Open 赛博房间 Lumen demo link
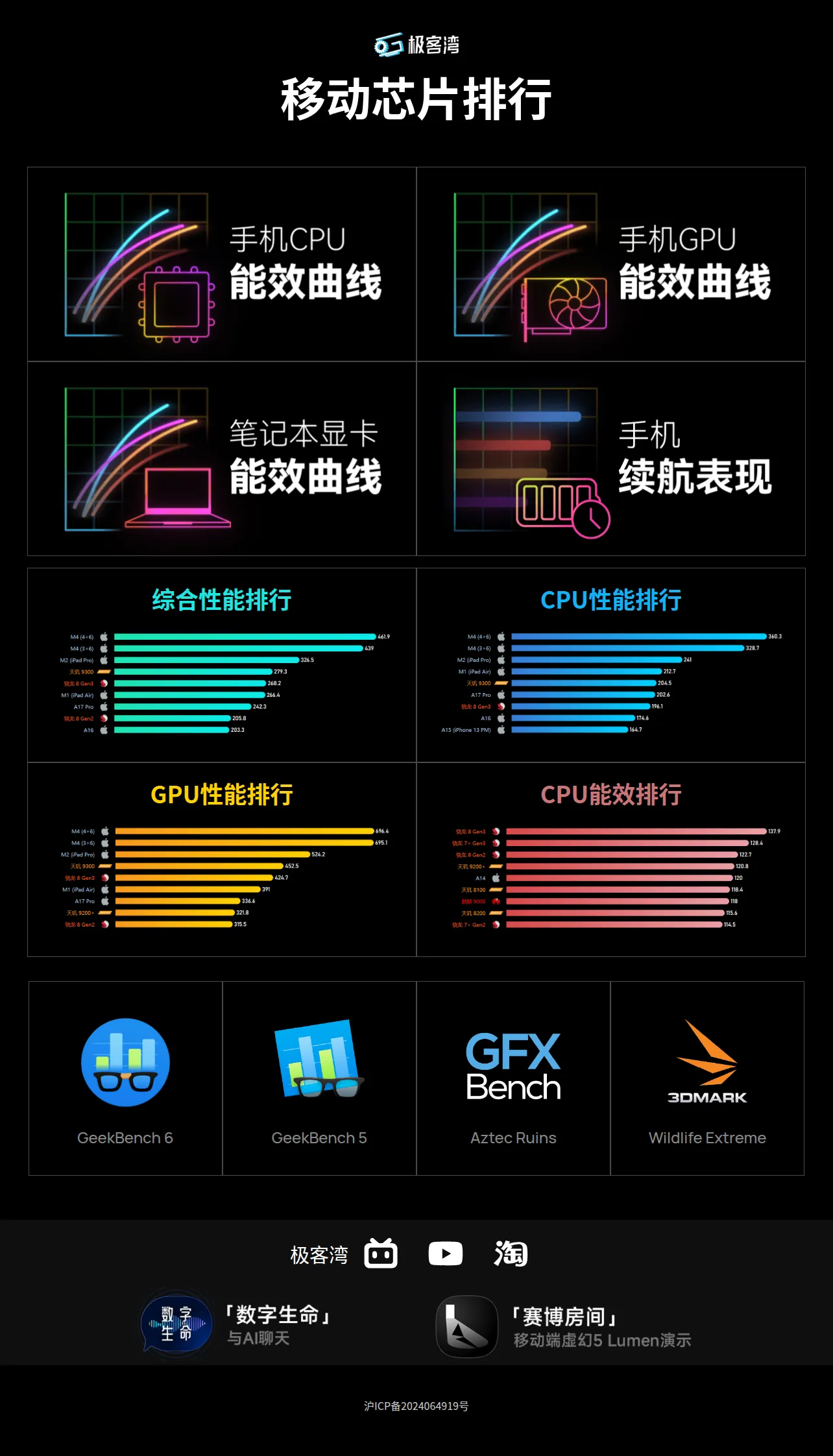 click(564, 1326)
